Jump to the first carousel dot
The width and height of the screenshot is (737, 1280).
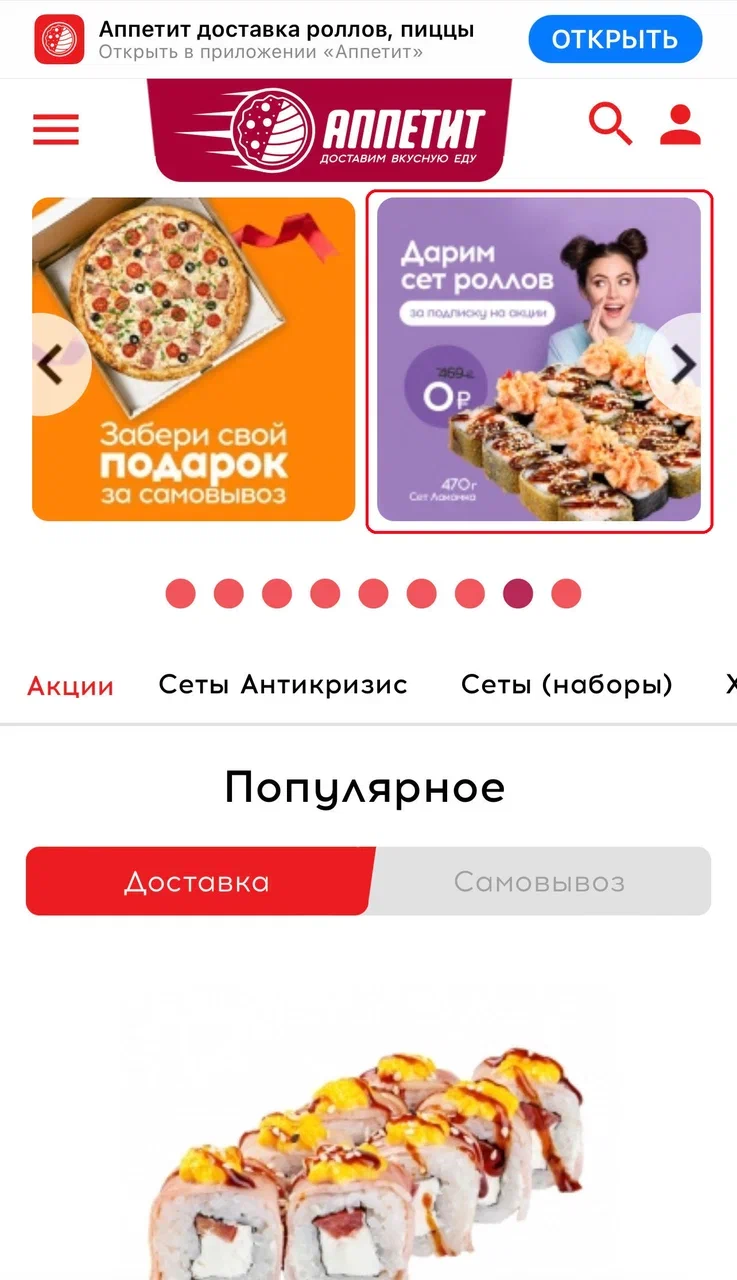click(180, 593)
